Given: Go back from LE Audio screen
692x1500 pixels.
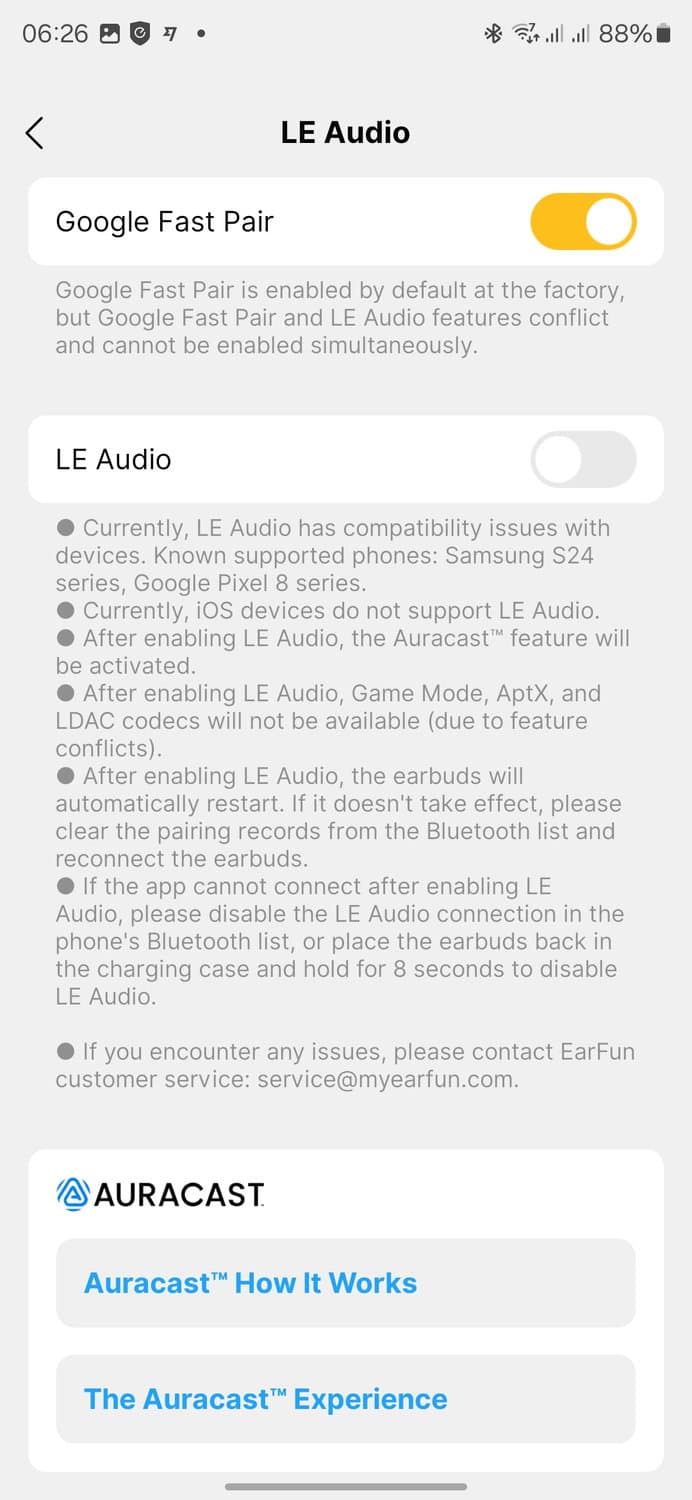Looking at the screenshot, I should coord(35,133).
